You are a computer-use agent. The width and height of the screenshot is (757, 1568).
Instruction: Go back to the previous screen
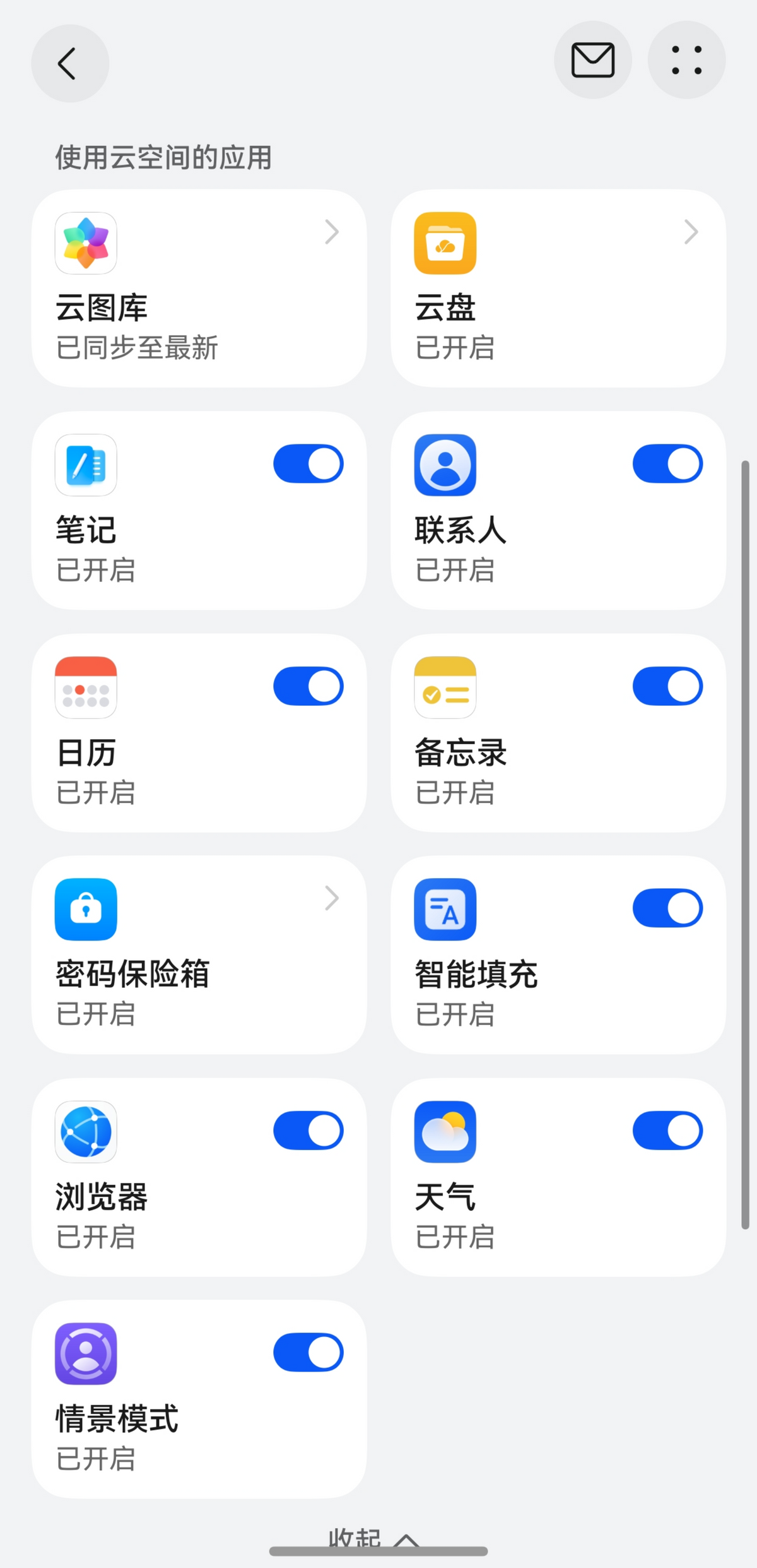69,63
